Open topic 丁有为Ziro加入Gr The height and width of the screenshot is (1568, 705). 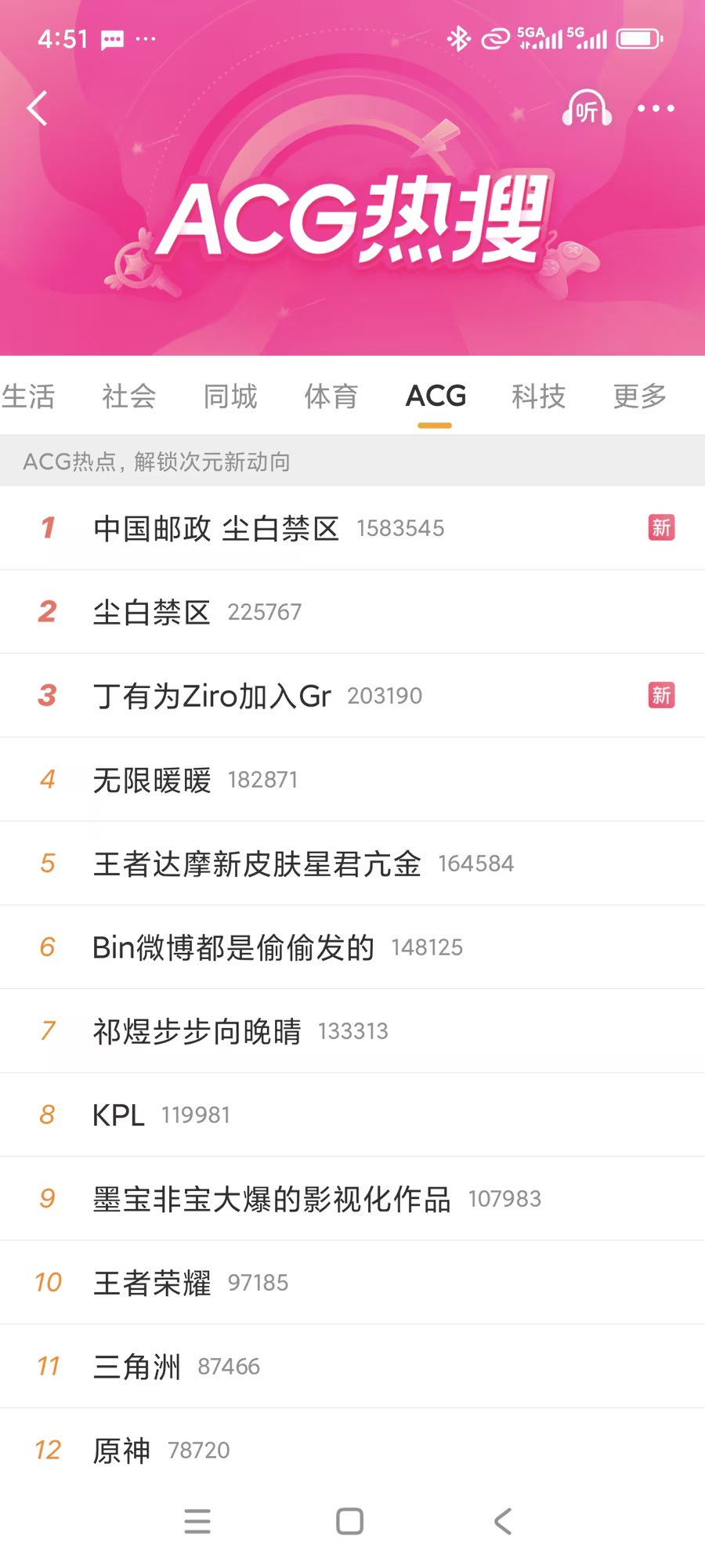[211, 696]
